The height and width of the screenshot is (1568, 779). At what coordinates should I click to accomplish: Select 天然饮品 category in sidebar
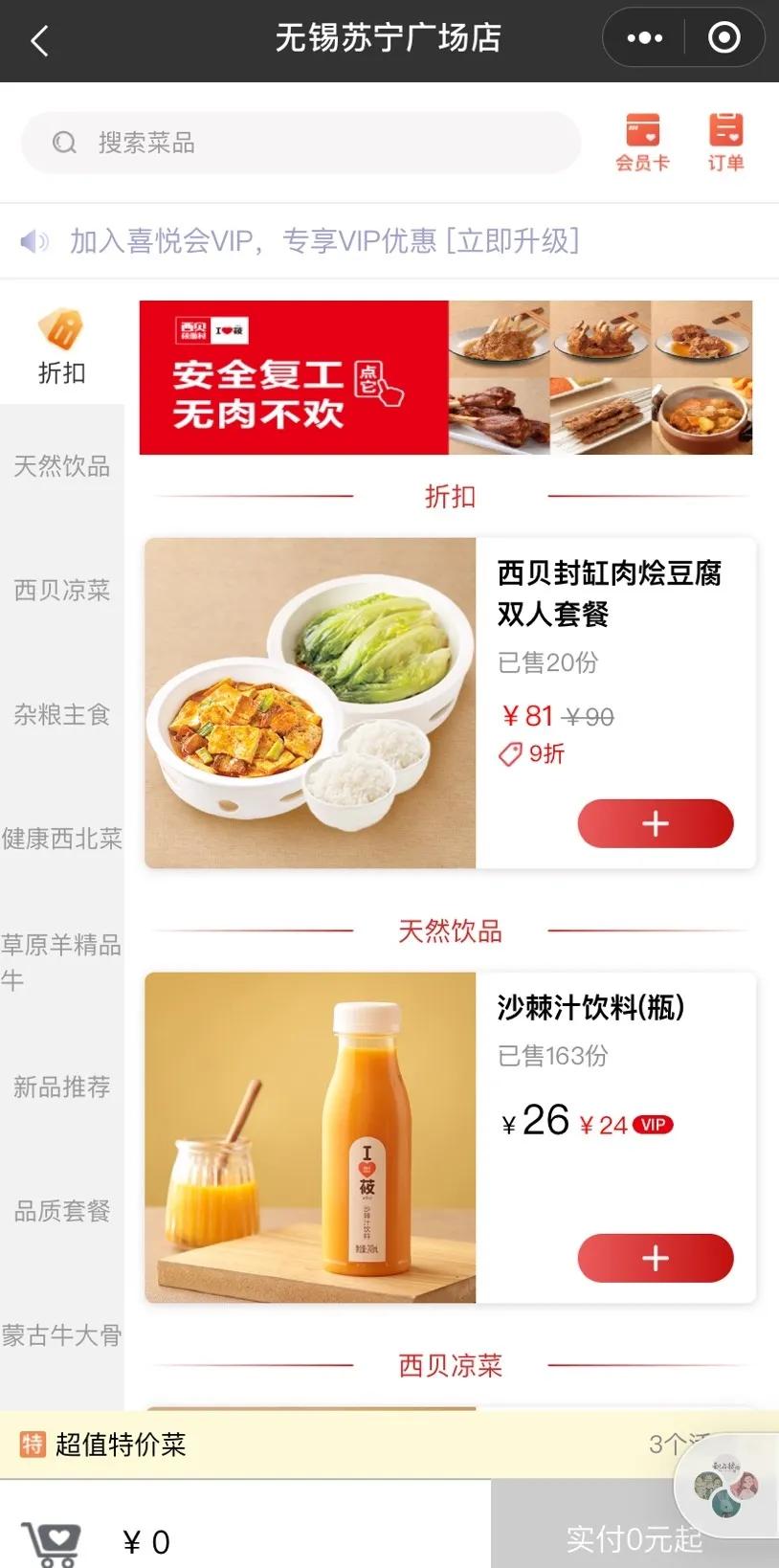point(62,467)
